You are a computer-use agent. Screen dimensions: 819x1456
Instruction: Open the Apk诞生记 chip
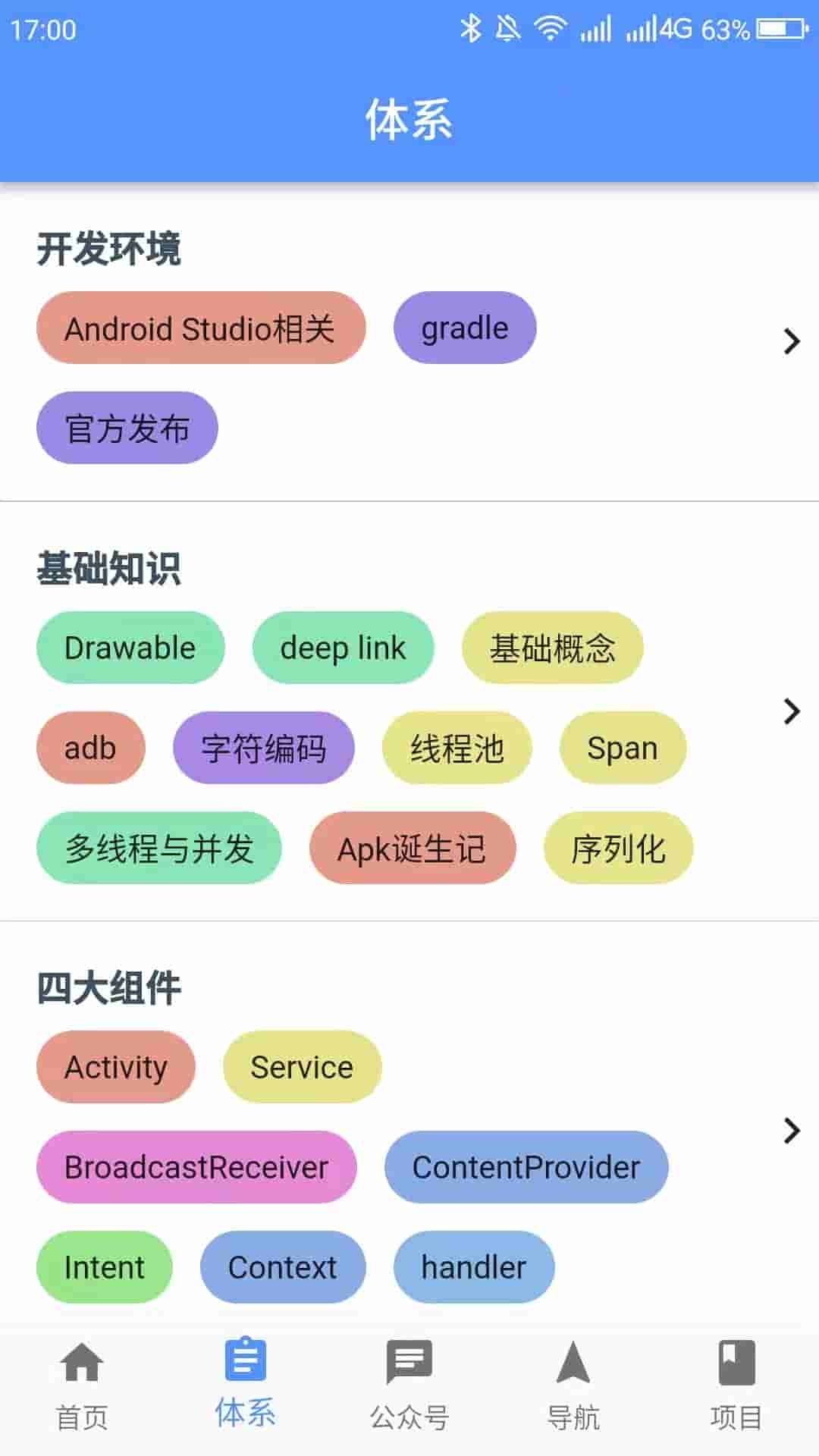[413, 849]
